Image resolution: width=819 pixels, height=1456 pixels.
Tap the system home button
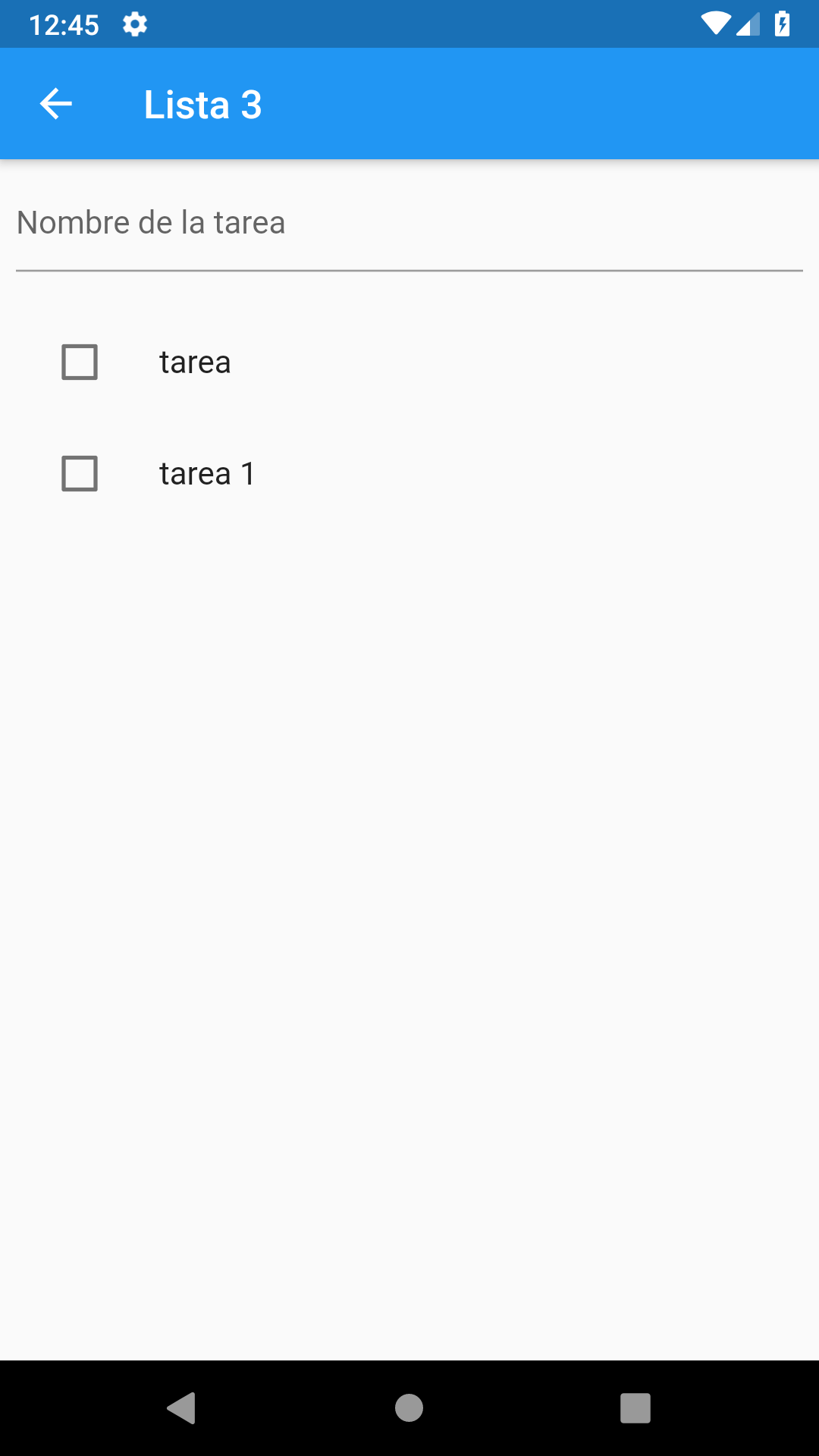[x=409, y=1408]
